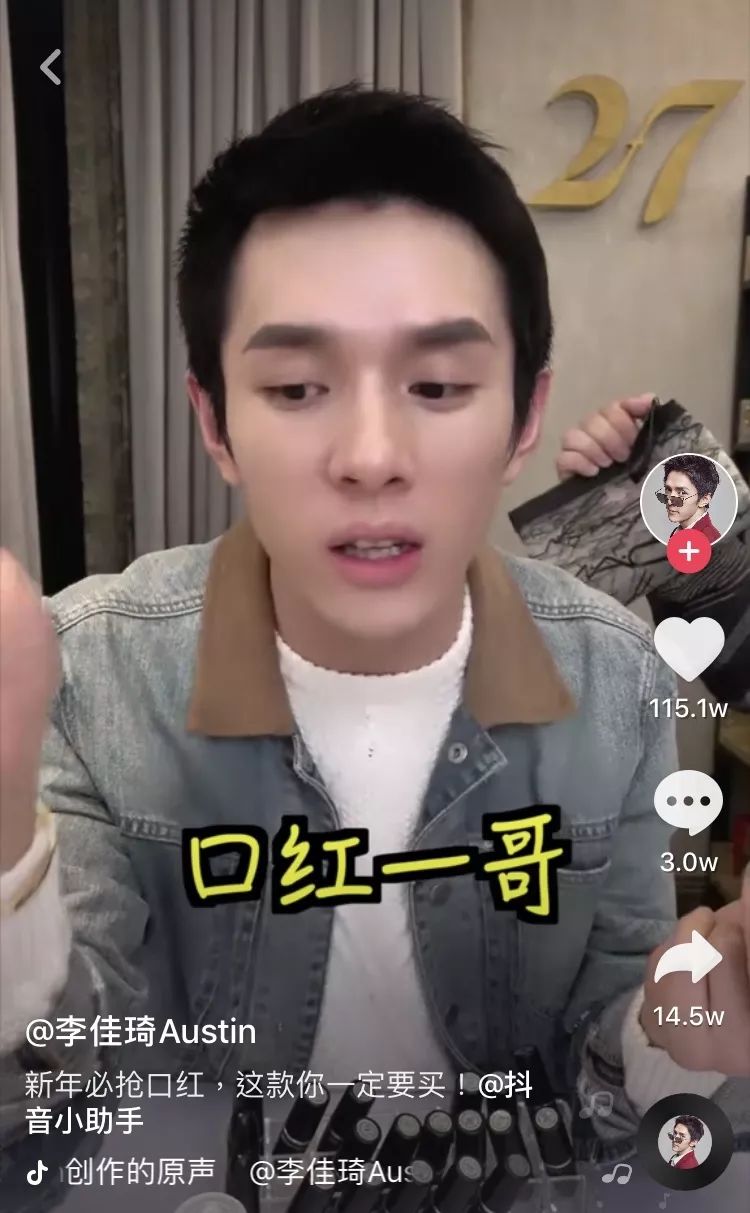Go back using the top-left arrow

click(50, 67)
